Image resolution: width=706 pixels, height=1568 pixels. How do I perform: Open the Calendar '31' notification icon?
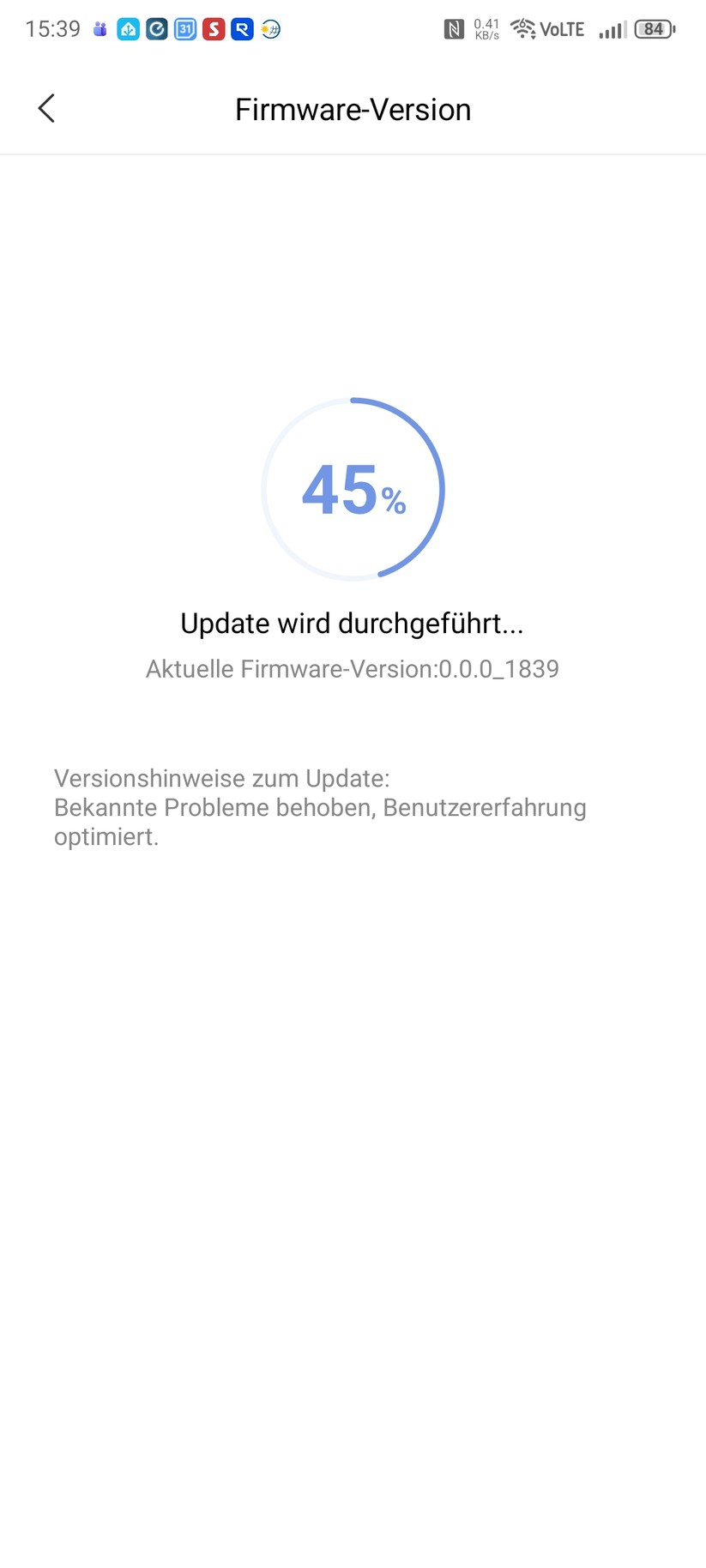pyautogui.click(x=185, y=28)
